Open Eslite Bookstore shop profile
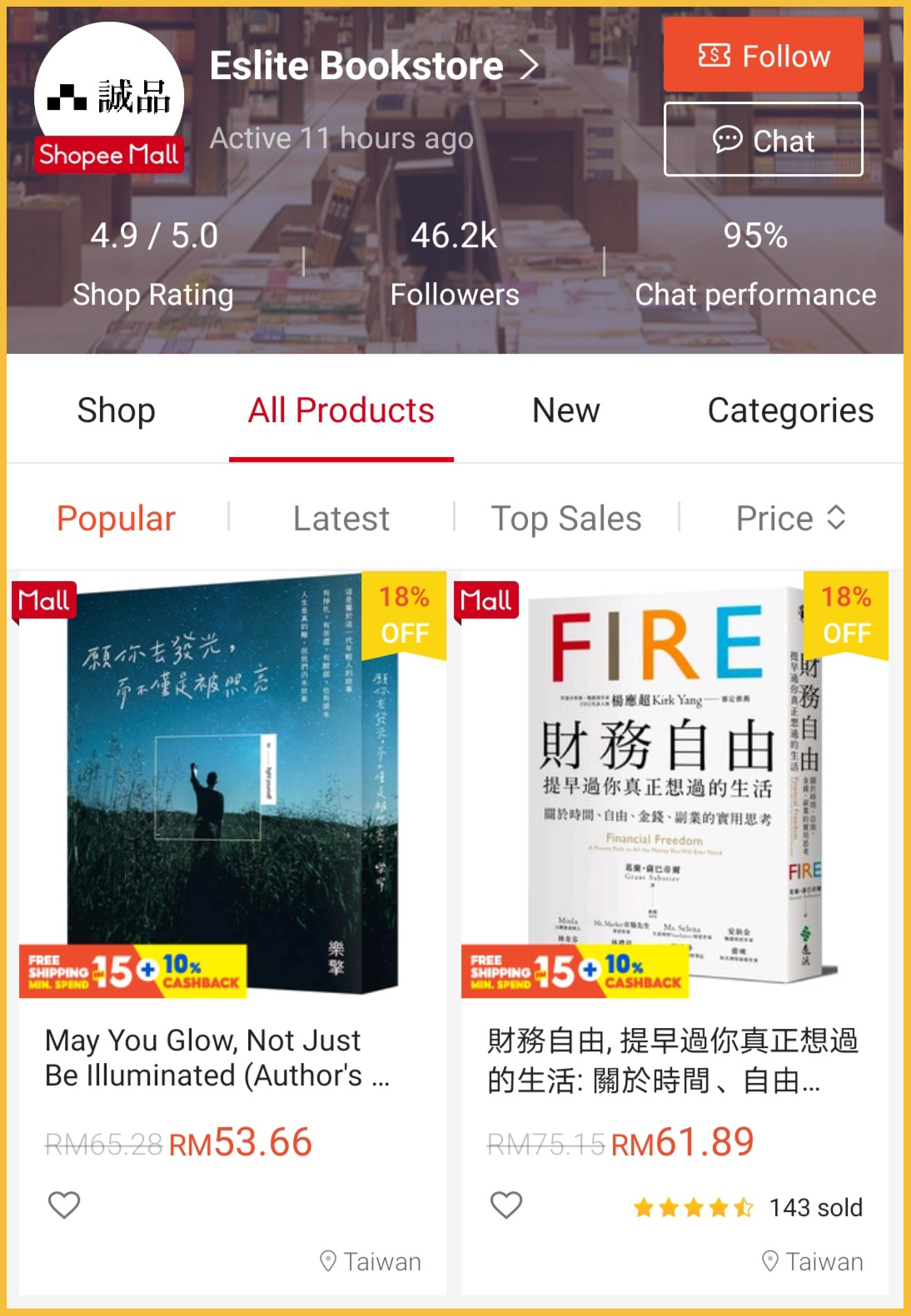Screen dimensions: 911x1316 tap(374, 66)
